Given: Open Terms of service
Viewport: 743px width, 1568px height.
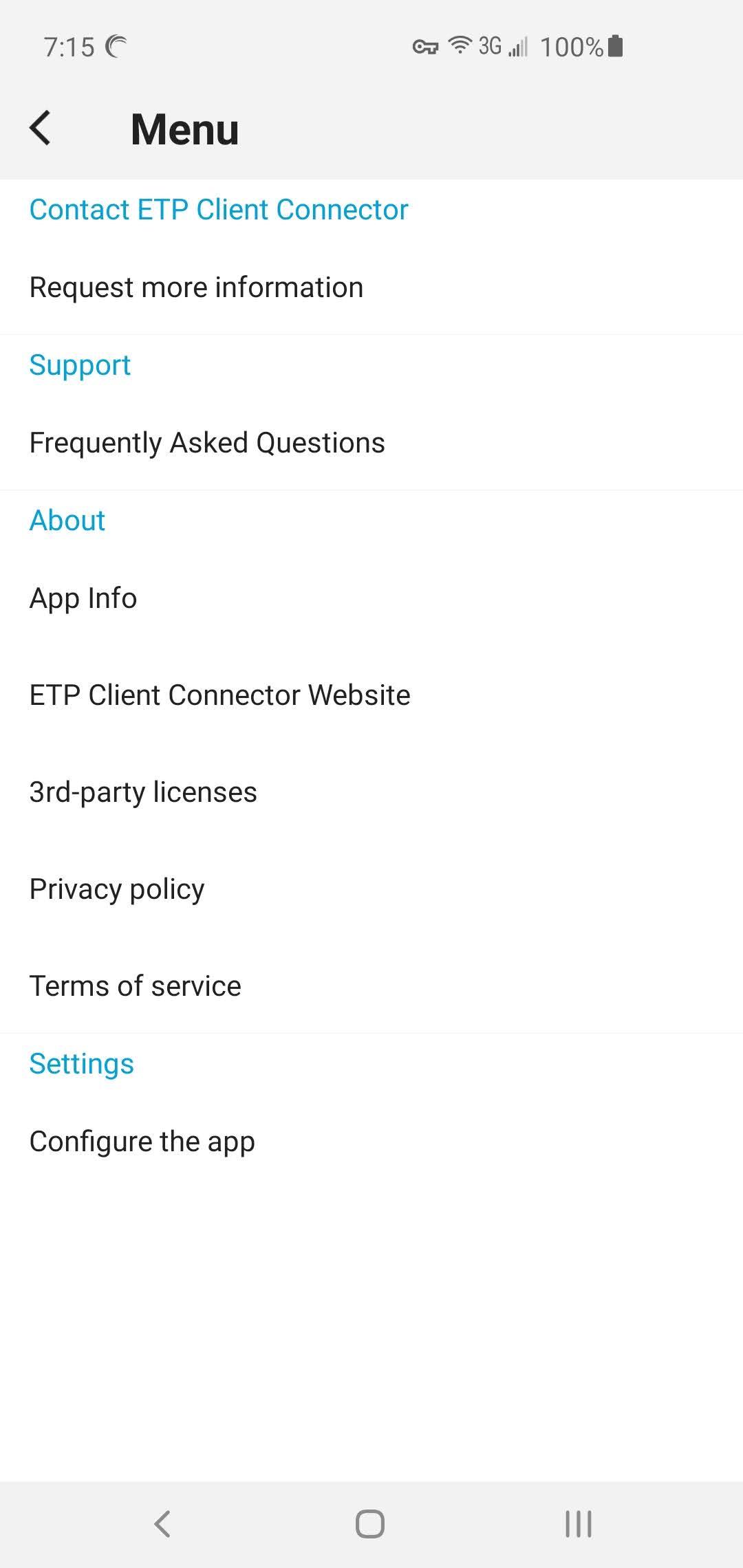Looking at the screenshot, I should (x=136, y=986).
